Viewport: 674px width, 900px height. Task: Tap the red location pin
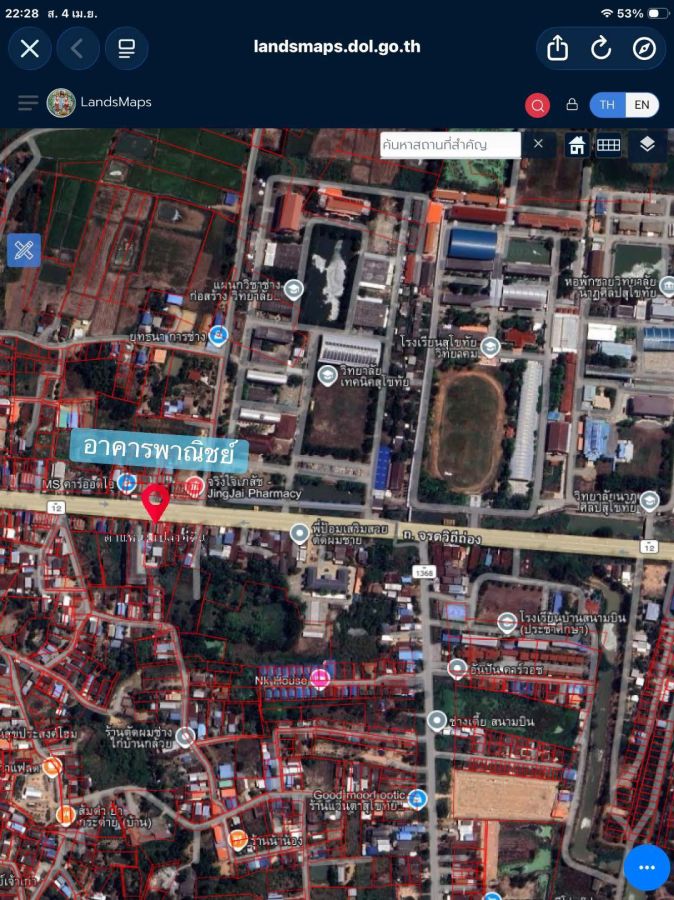(x=155, y=500)
